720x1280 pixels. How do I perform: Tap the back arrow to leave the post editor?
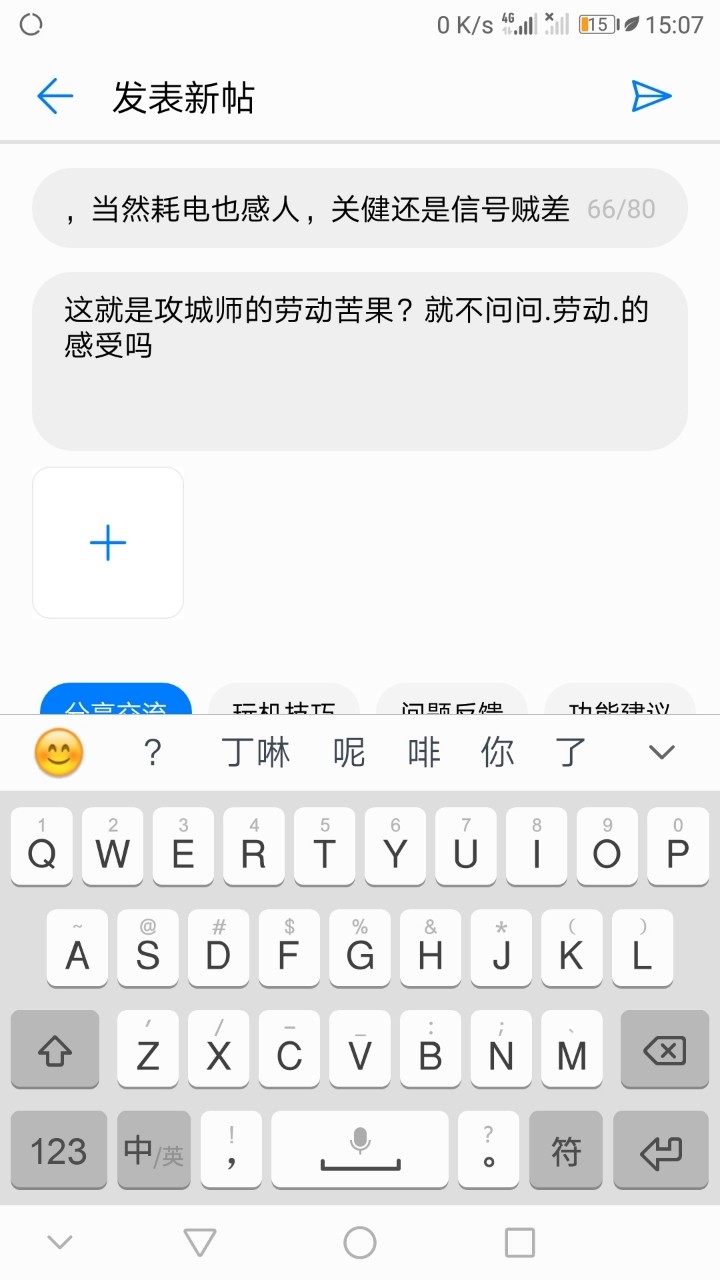pos(55,95)
